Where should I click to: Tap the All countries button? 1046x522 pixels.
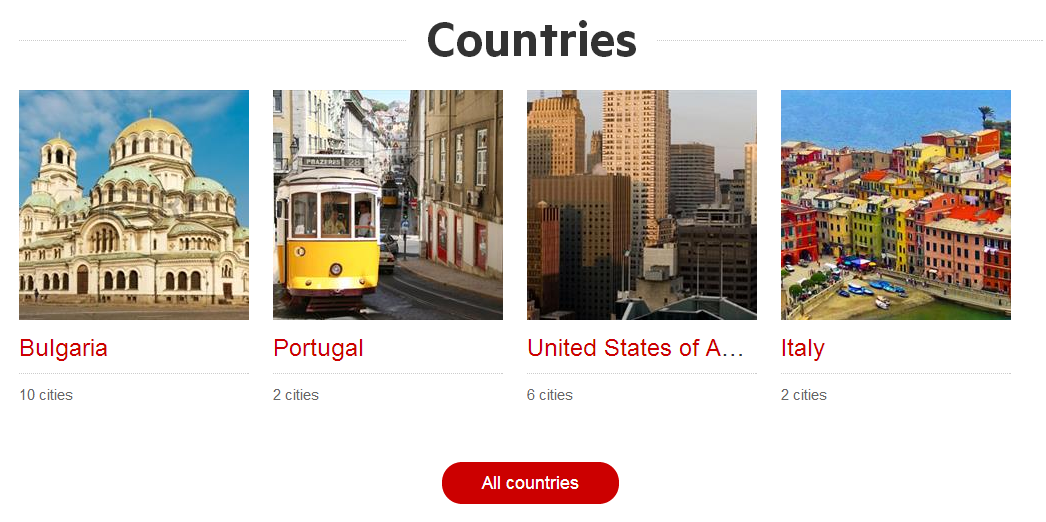(x=530, y=483)
